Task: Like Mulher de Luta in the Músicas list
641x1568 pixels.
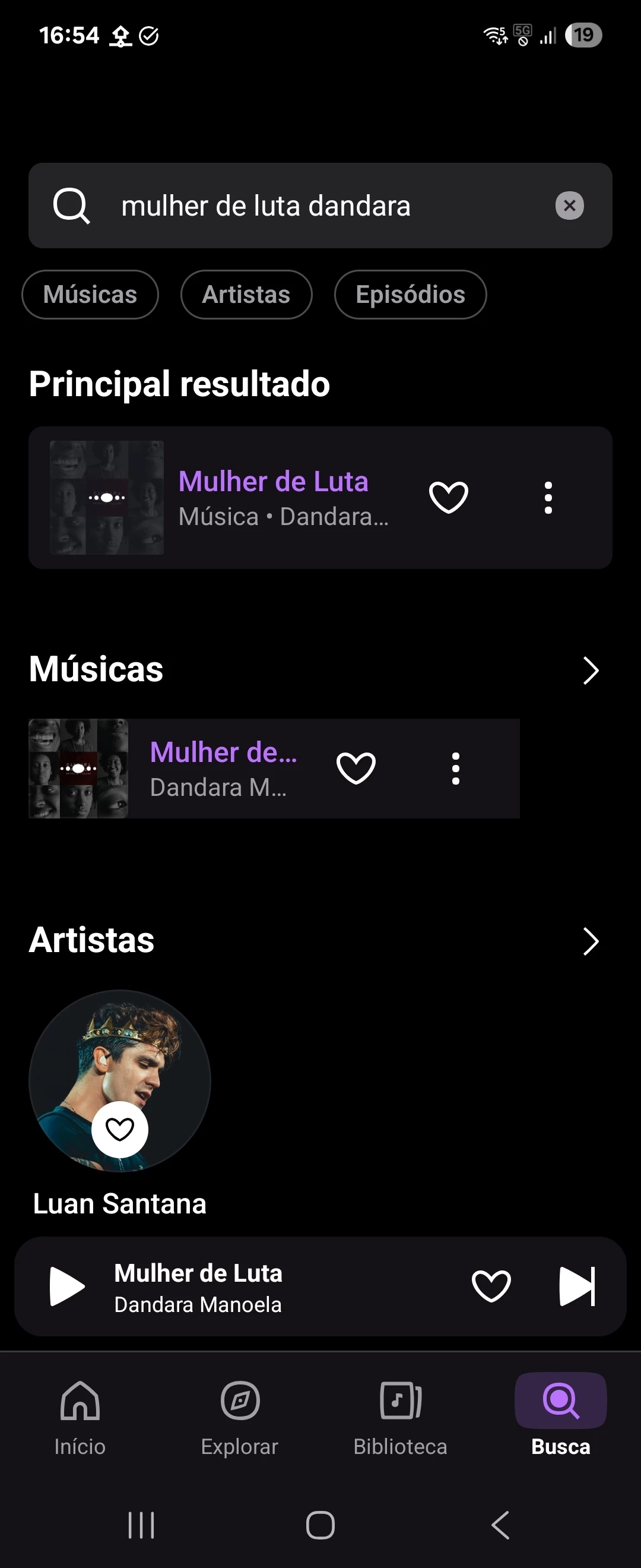Action: [356, 768]
